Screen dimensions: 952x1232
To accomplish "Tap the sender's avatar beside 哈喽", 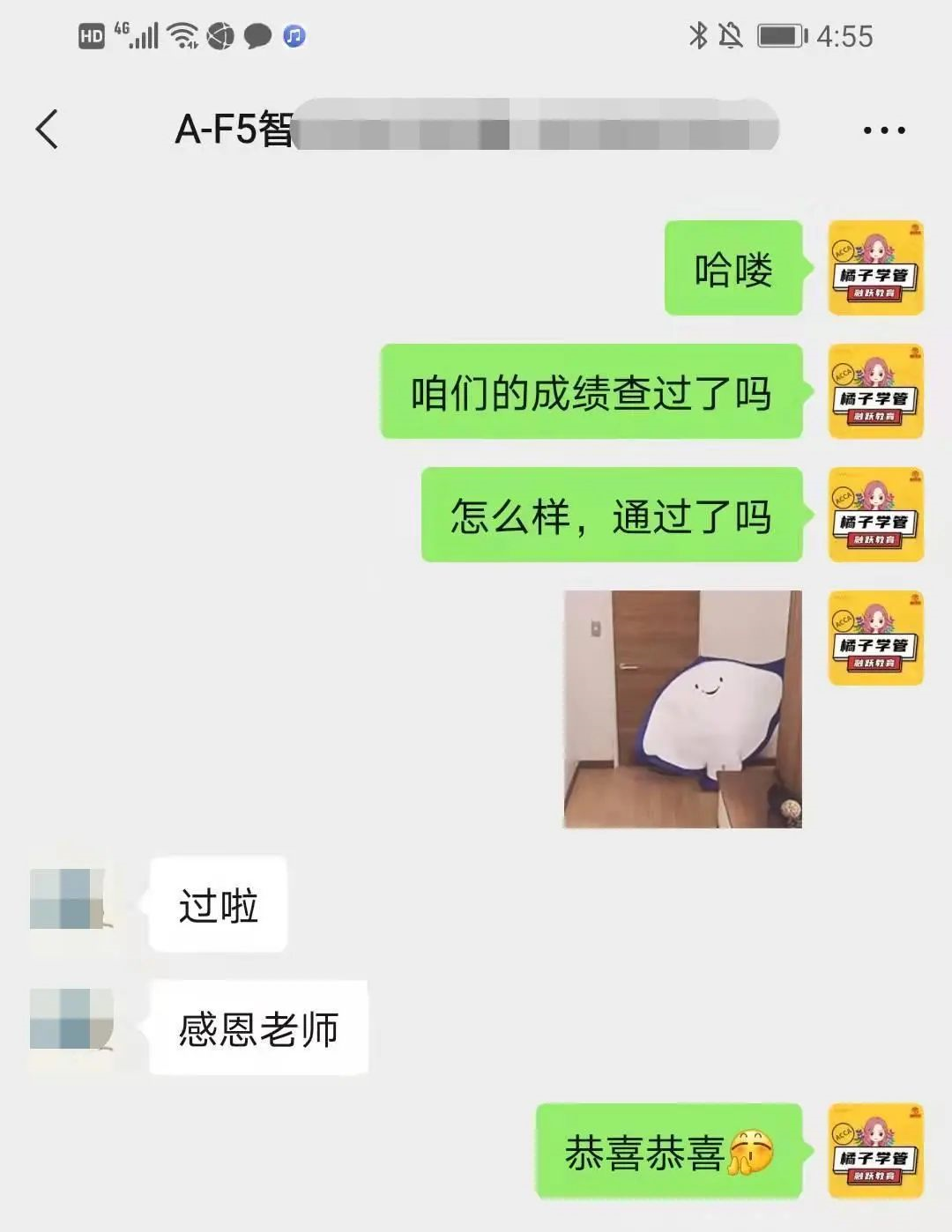I will (874, 268).
